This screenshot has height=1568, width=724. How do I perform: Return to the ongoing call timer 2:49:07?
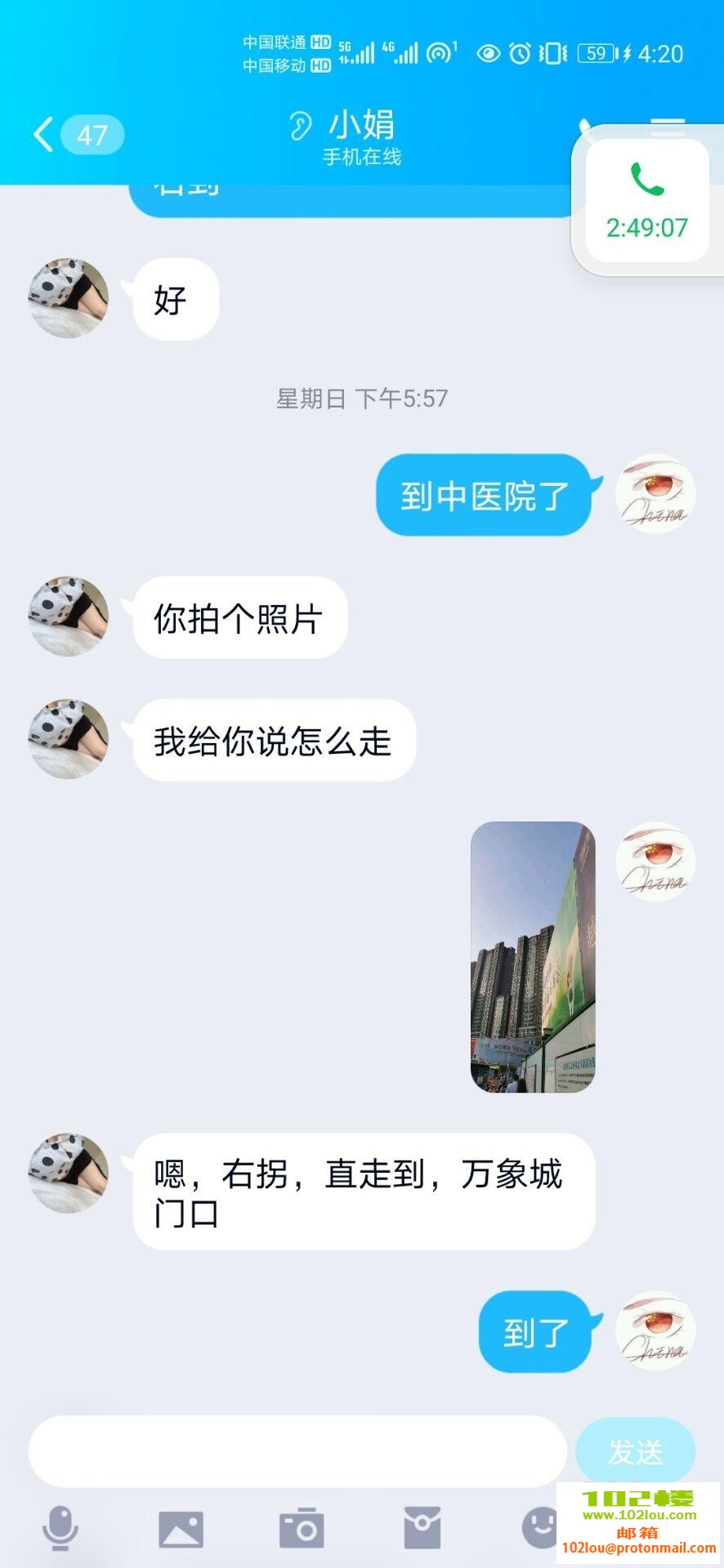(646, 229)
